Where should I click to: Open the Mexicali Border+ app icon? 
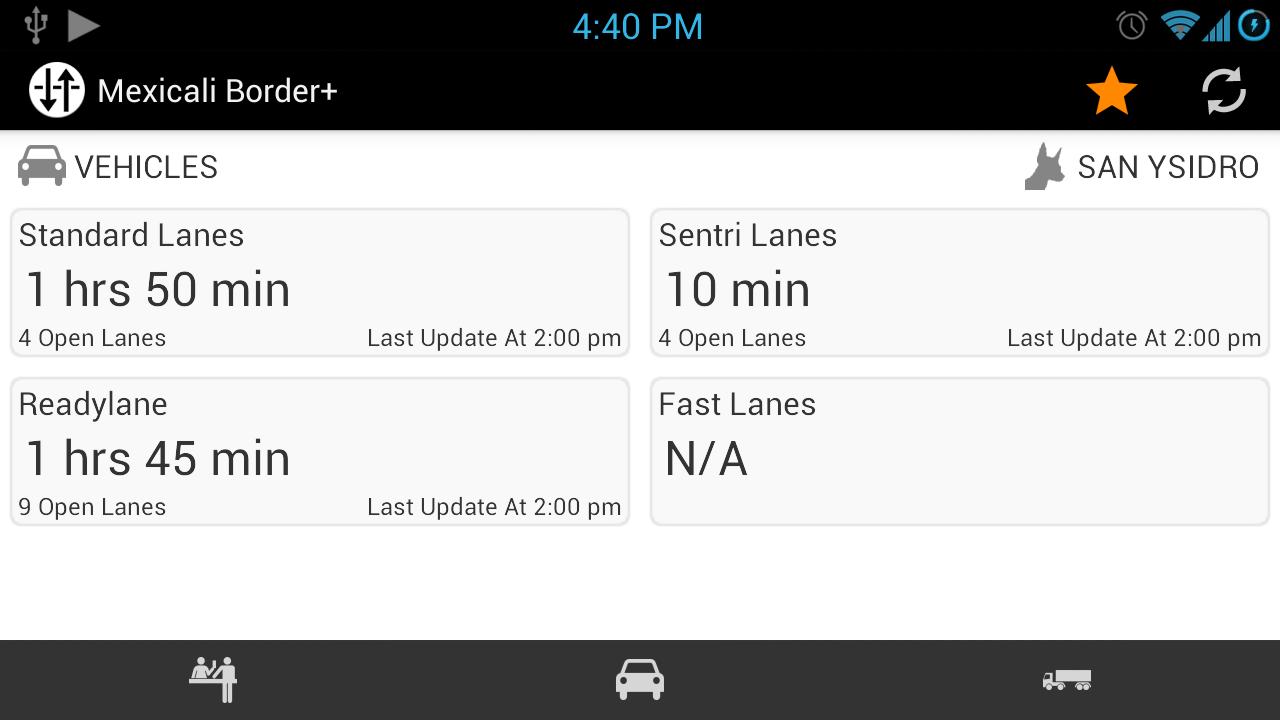click(57, 91)
